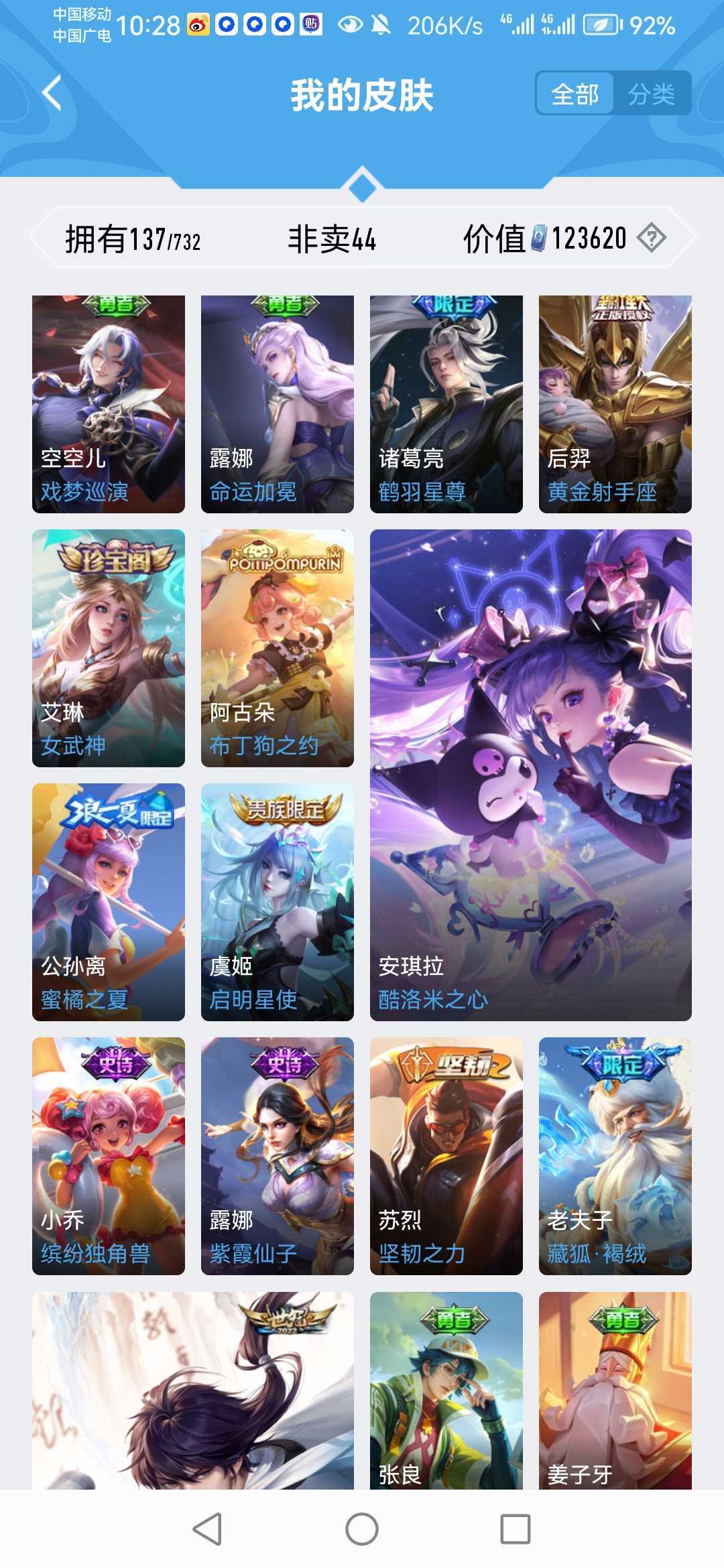Open 阿古朵 布丁狗之约 skin card
Screen dimensions: 724x1568
click(278, 648)
